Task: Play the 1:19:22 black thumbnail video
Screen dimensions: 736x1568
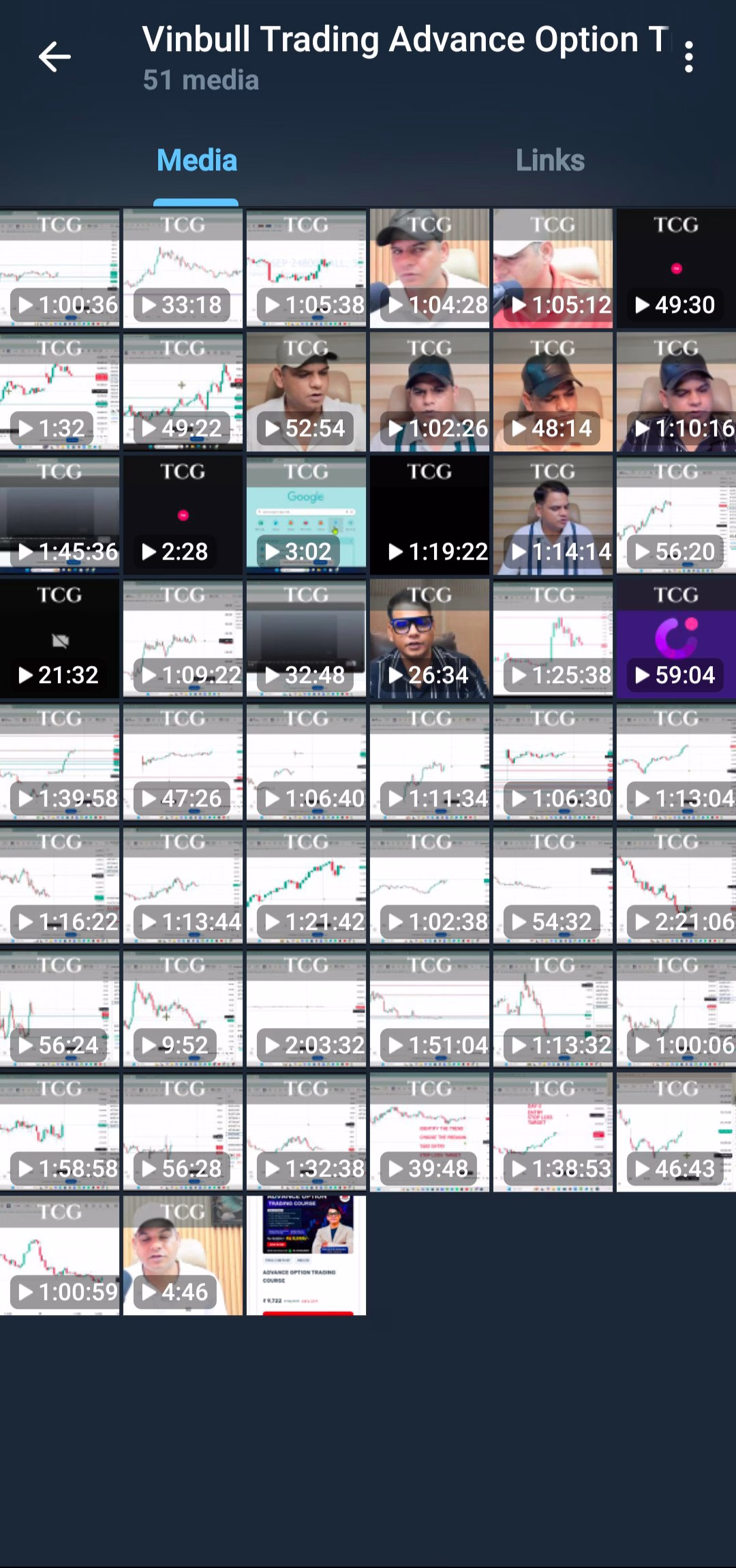Action: [429, 515]
